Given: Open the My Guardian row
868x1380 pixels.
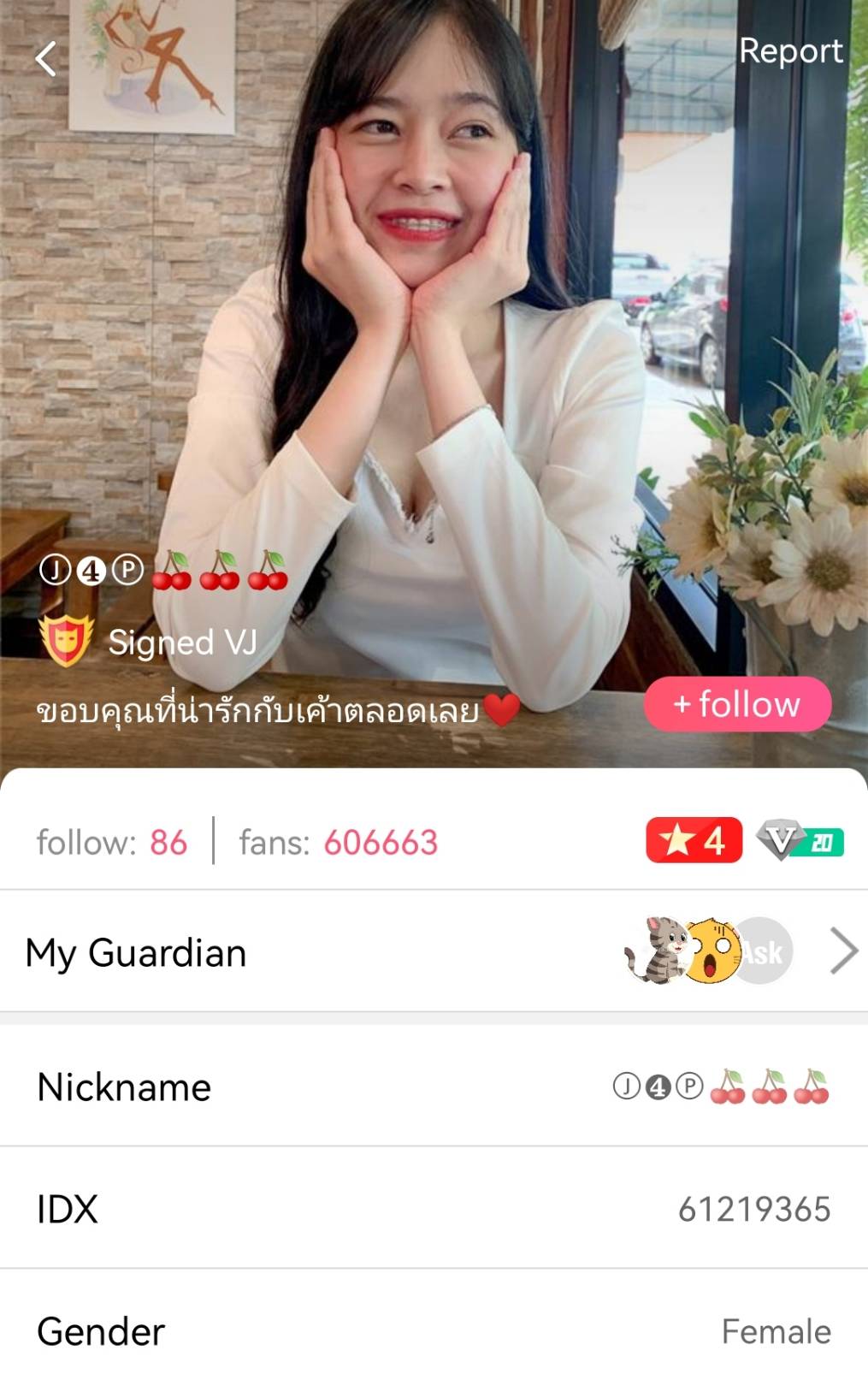Looking at the screenshot, I should [434, 952].
